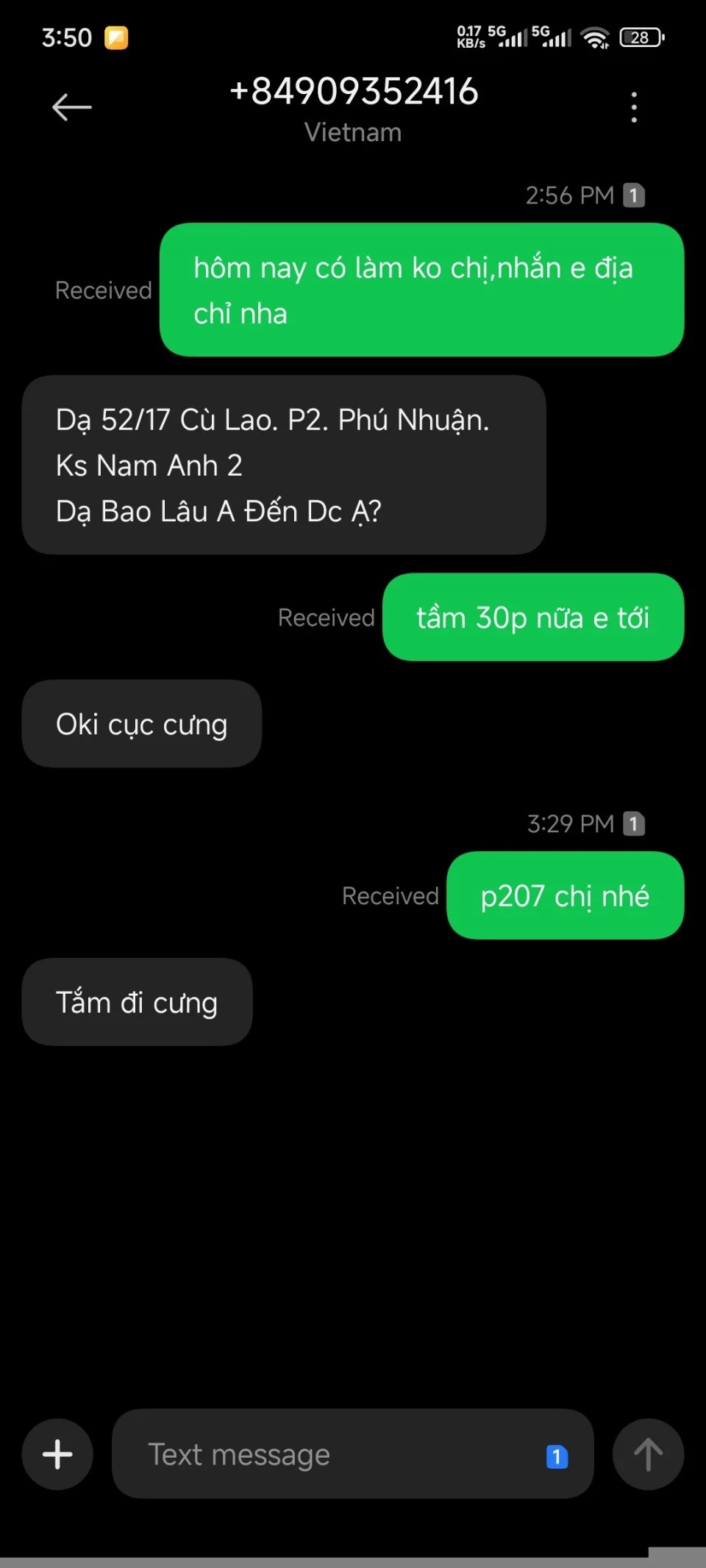The width and height of the screenshot is (706, 1568).
Task: Switch SIM using the blue SIM 1 icon
Action: click(x=557, y=1456)
